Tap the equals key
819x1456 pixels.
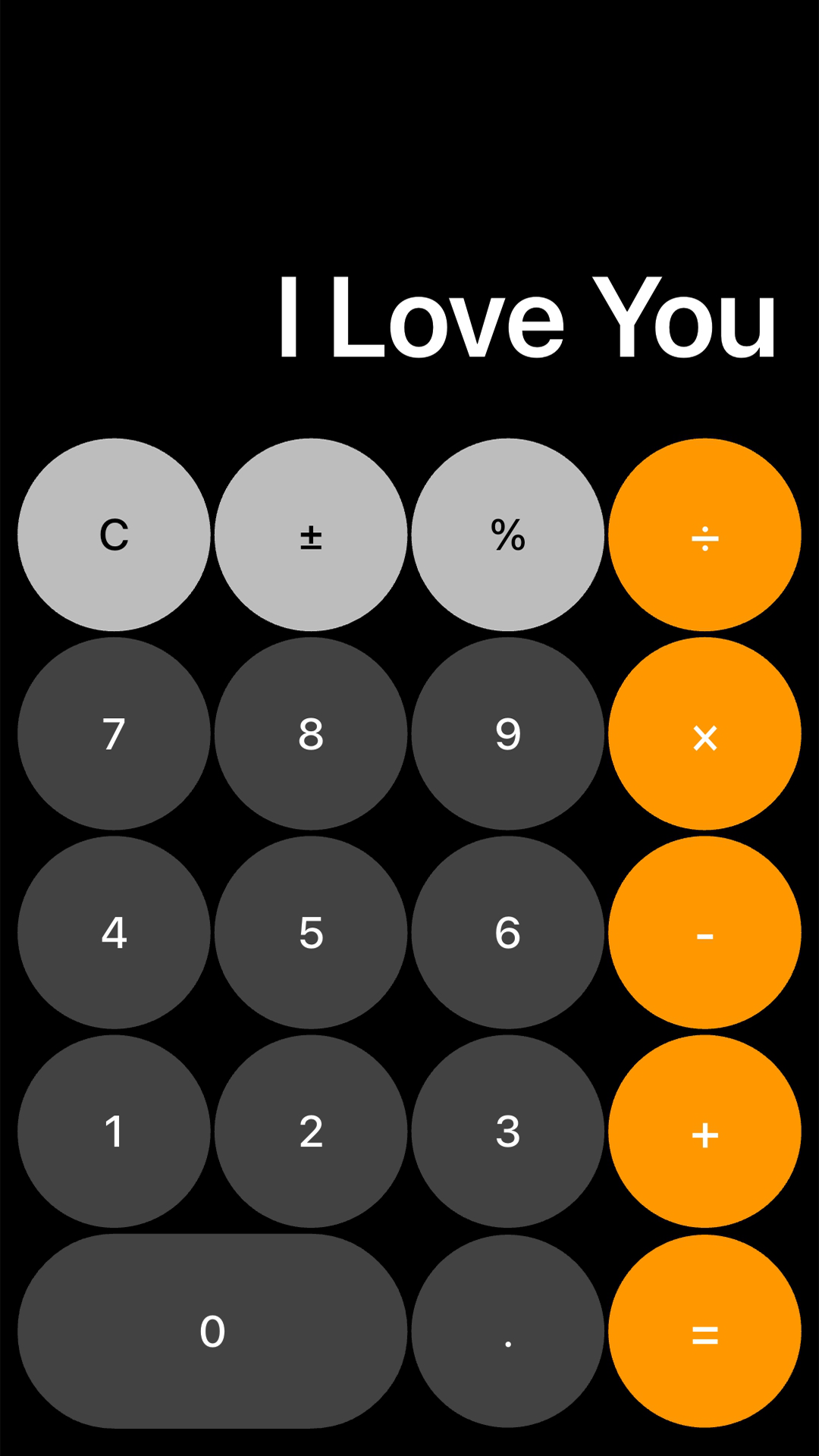pos(704,1331)
